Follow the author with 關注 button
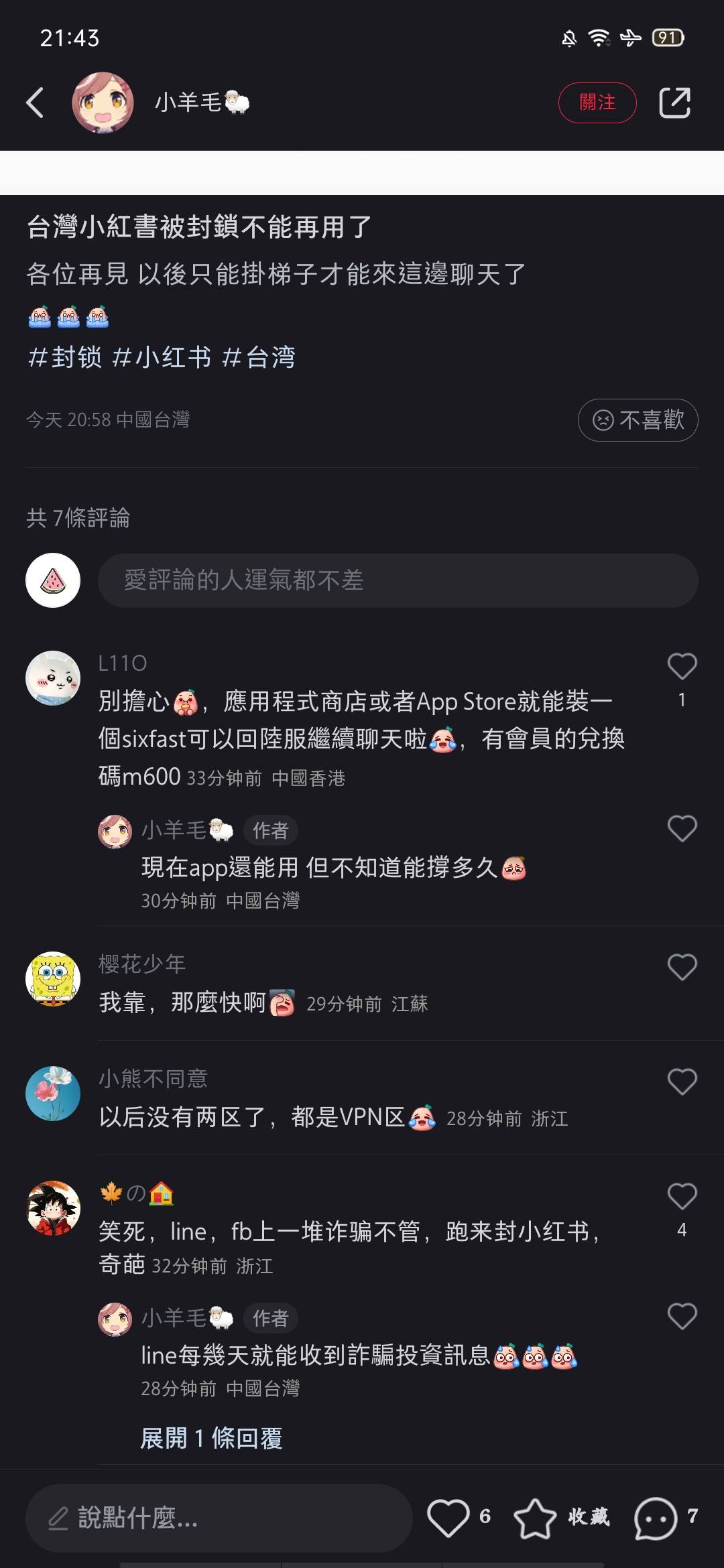724x1568 pixels. point(597,103)
